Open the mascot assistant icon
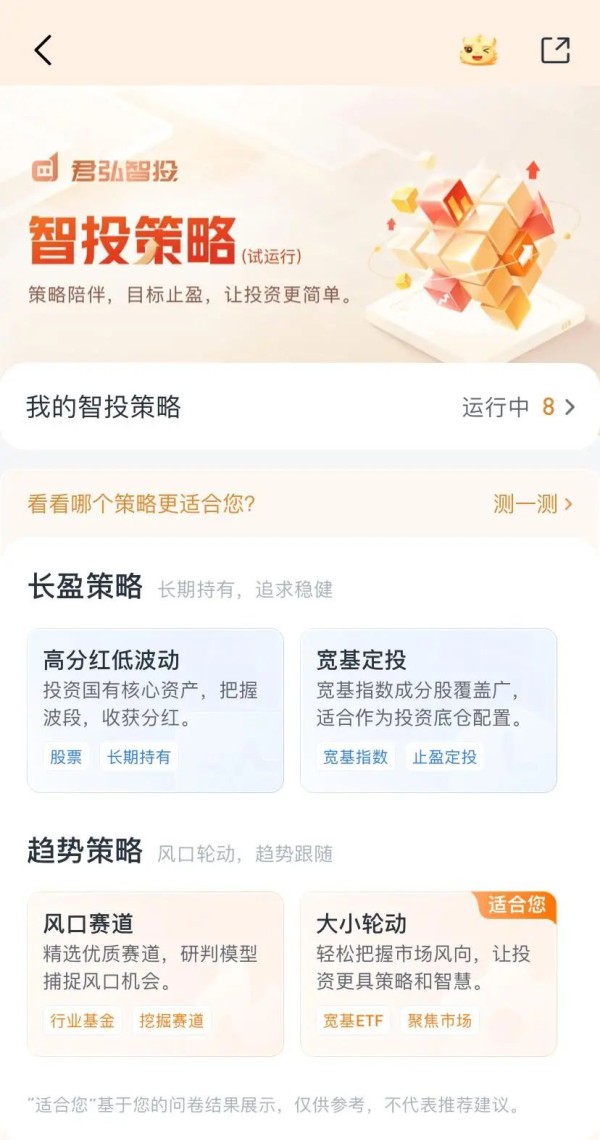 click(478, 50)
